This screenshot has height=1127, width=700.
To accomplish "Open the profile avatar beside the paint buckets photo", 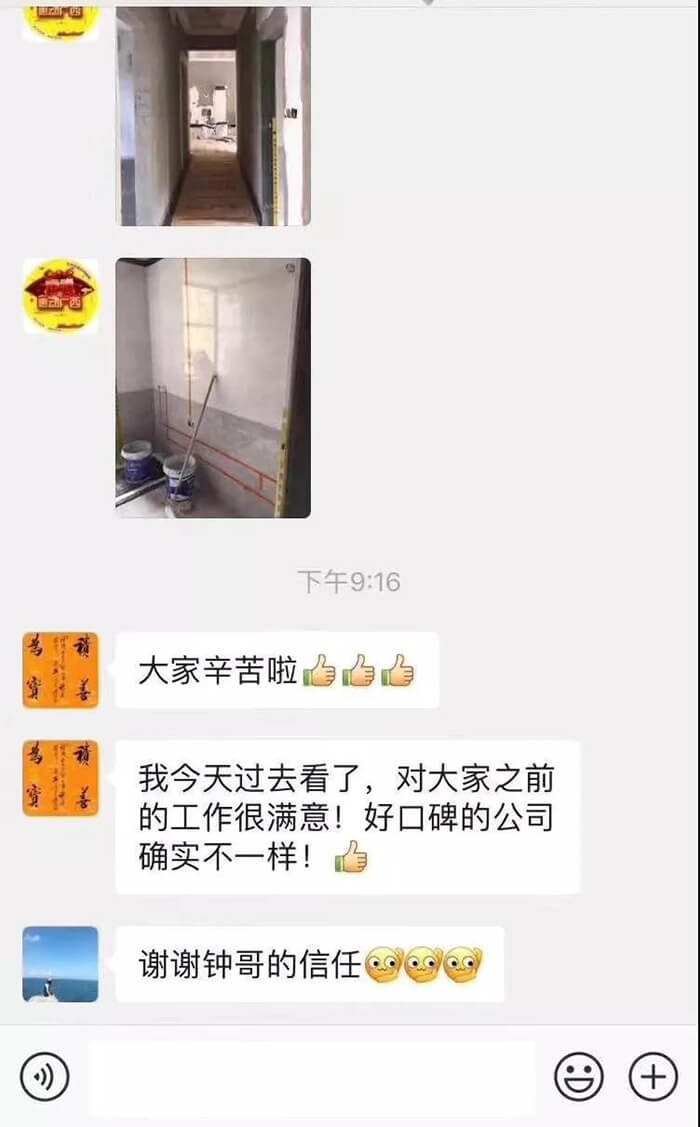I will (x=61, y=296).
